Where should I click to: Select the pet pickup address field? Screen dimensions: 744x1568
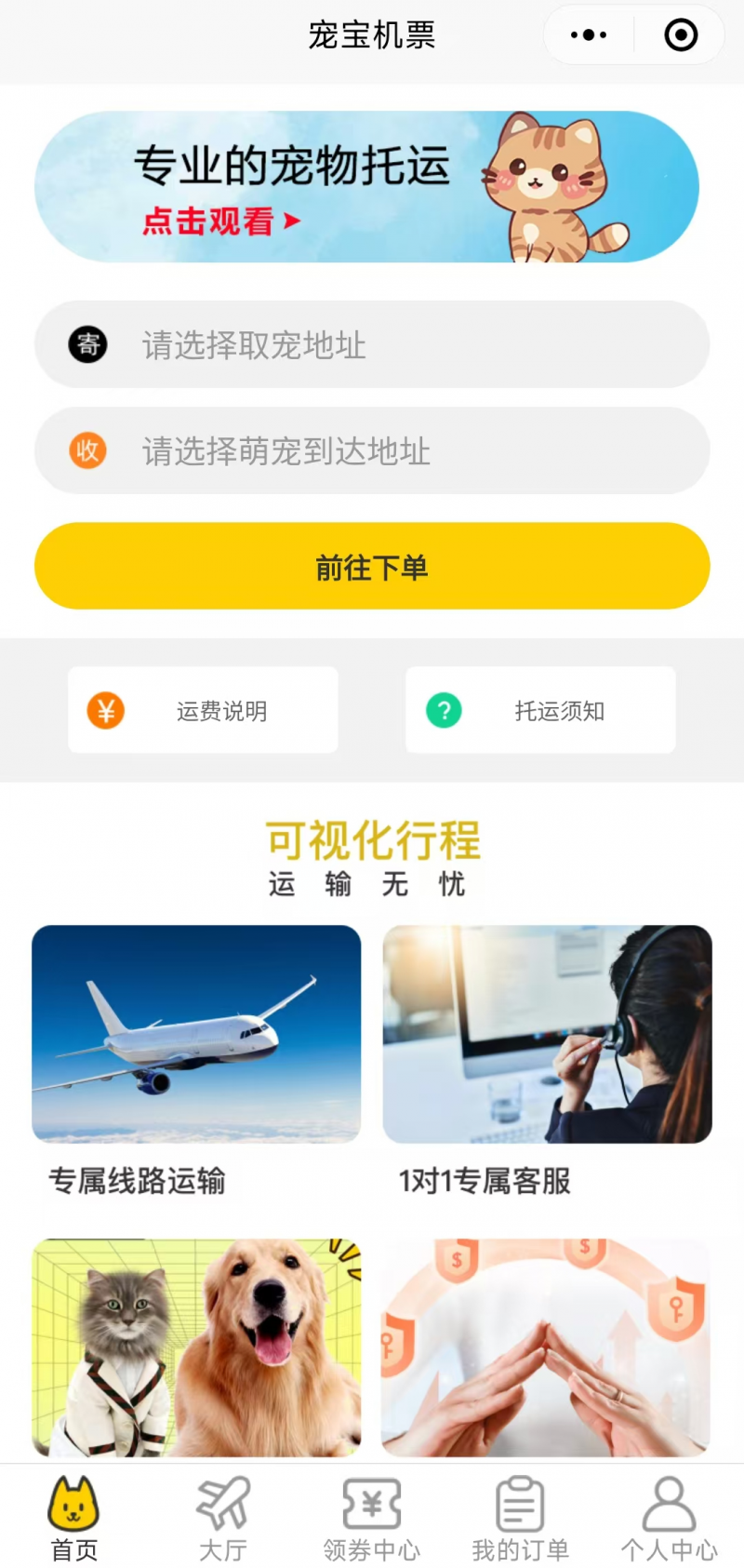[x=372, y=344]
